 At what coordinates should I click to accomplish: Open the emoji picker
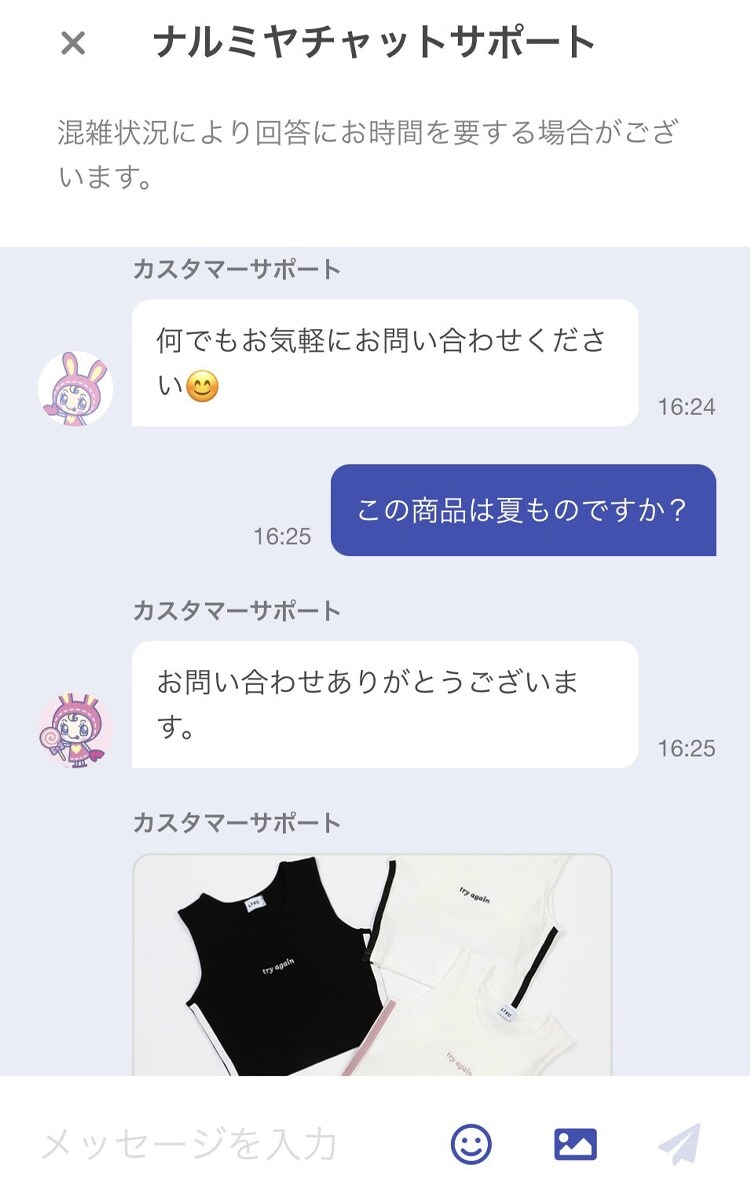coord(471,1144)
